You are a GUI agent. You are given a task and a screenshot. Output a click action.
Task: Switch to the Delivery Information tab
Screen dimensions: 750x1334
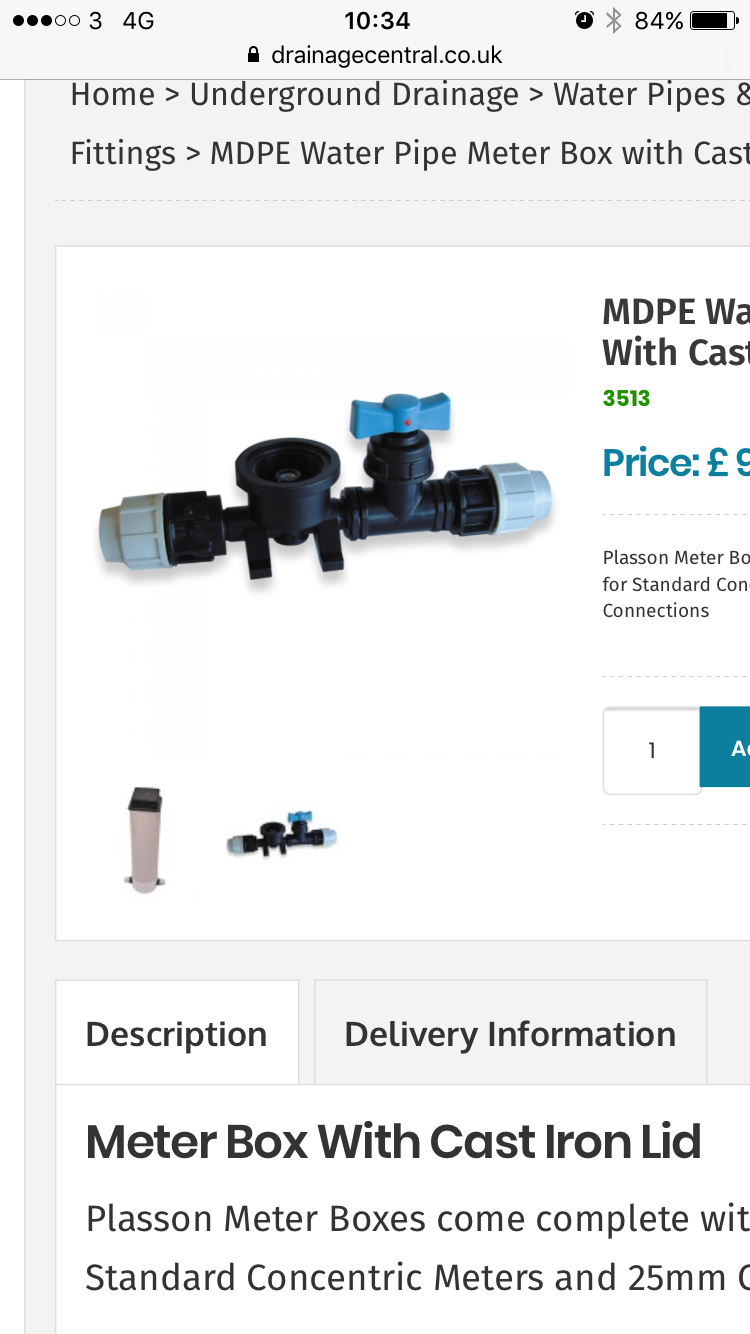510,1034
